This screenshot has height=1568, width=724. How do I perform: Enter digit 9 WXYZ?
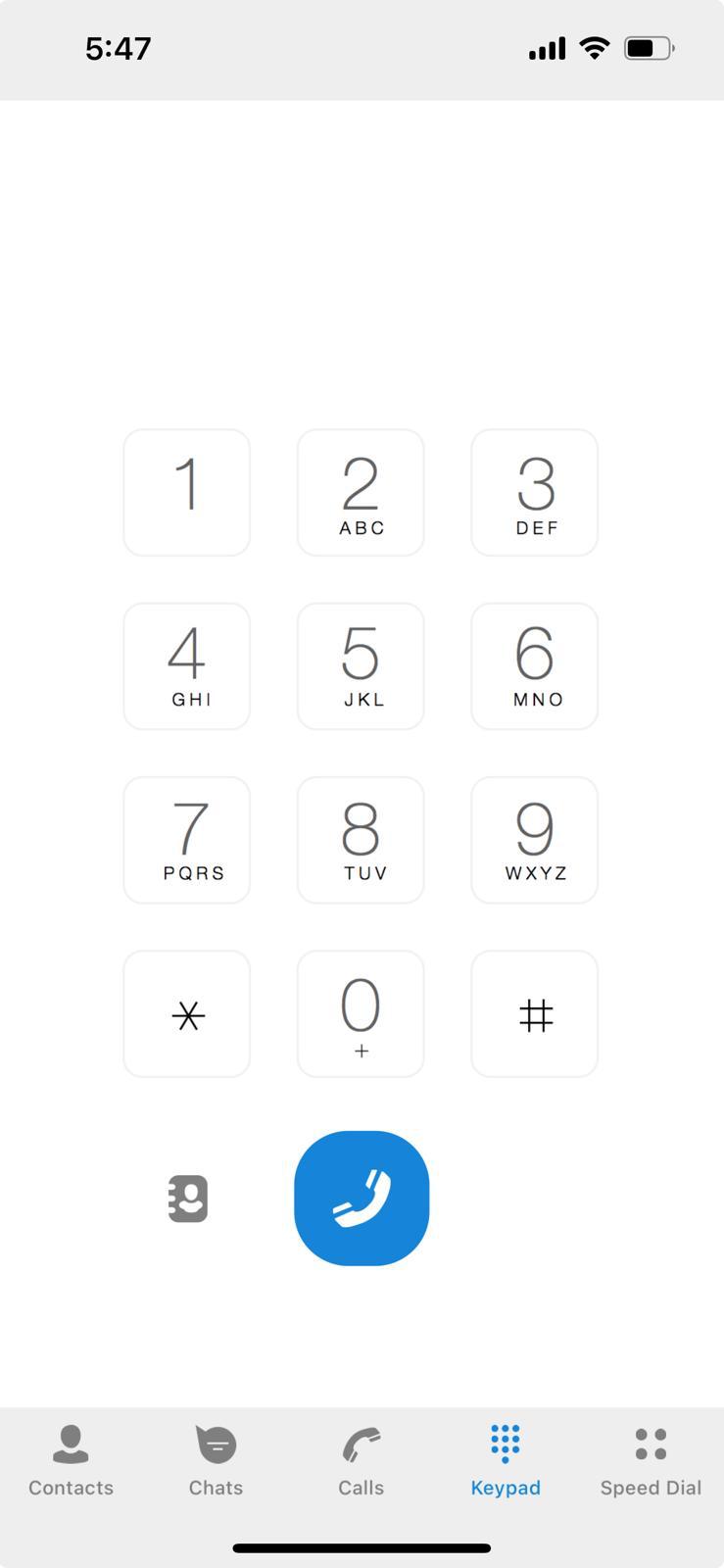coord(535,840)
